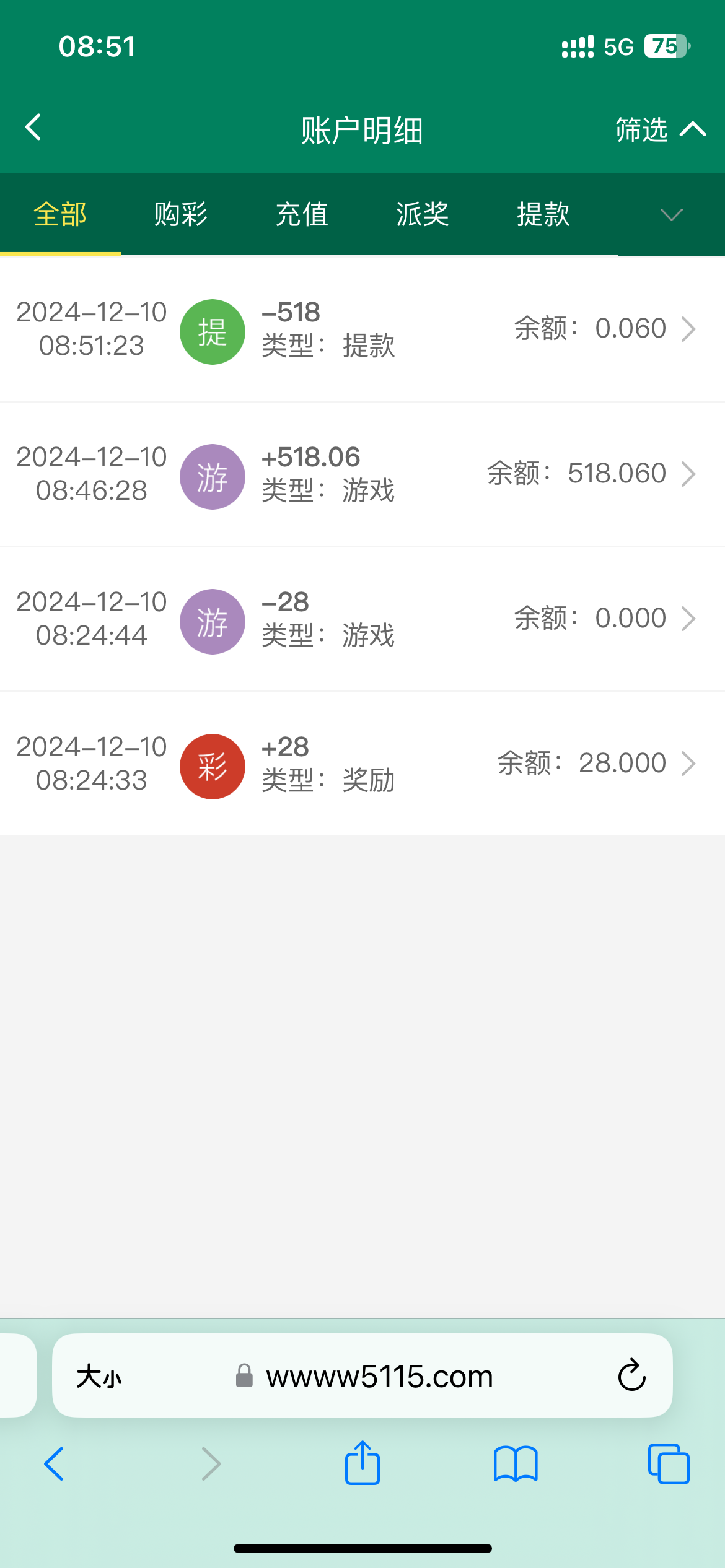Open the 筛选 filter
The width and height of the screenshot is (725, 1568).
coord(659,130)
